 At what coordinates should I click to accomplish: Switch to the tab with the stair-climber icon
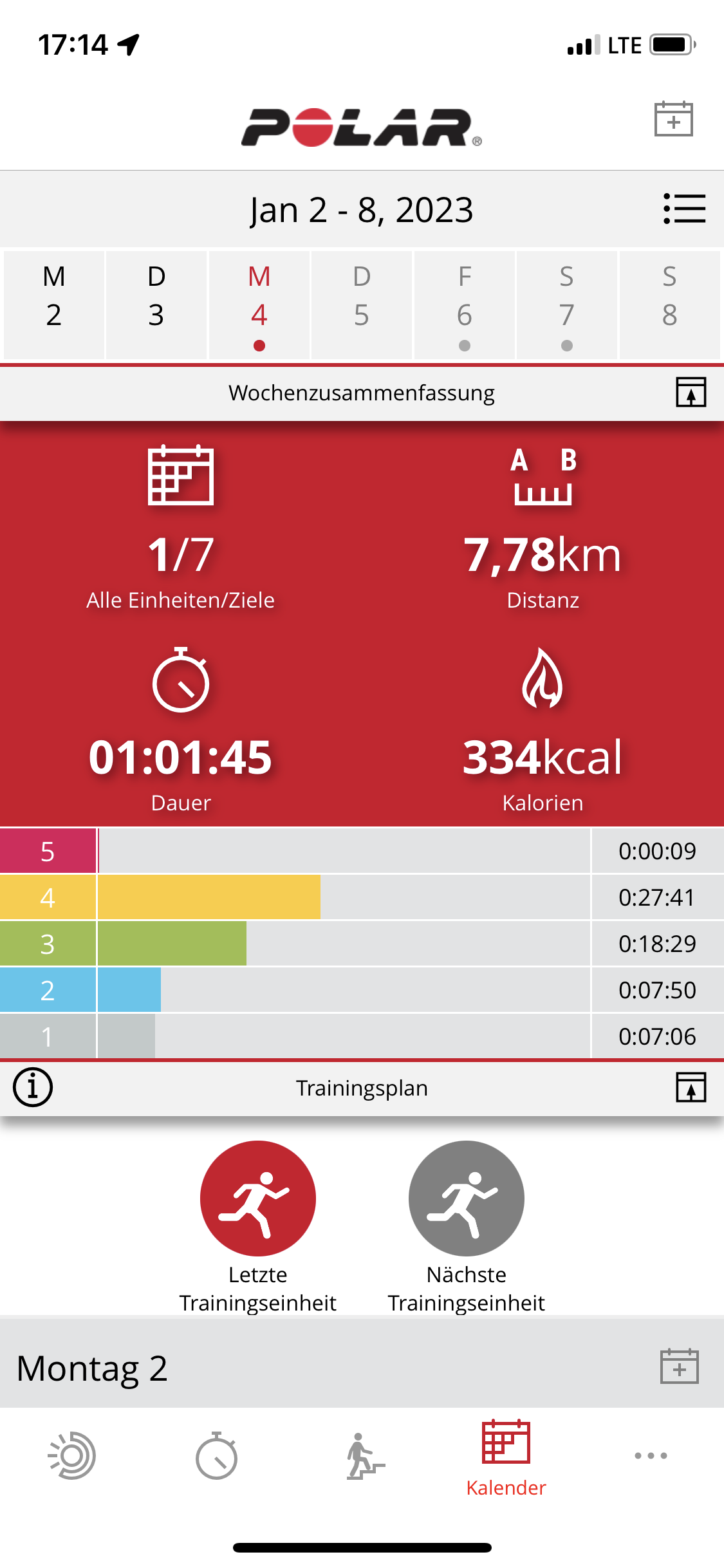pos(364,1456)
